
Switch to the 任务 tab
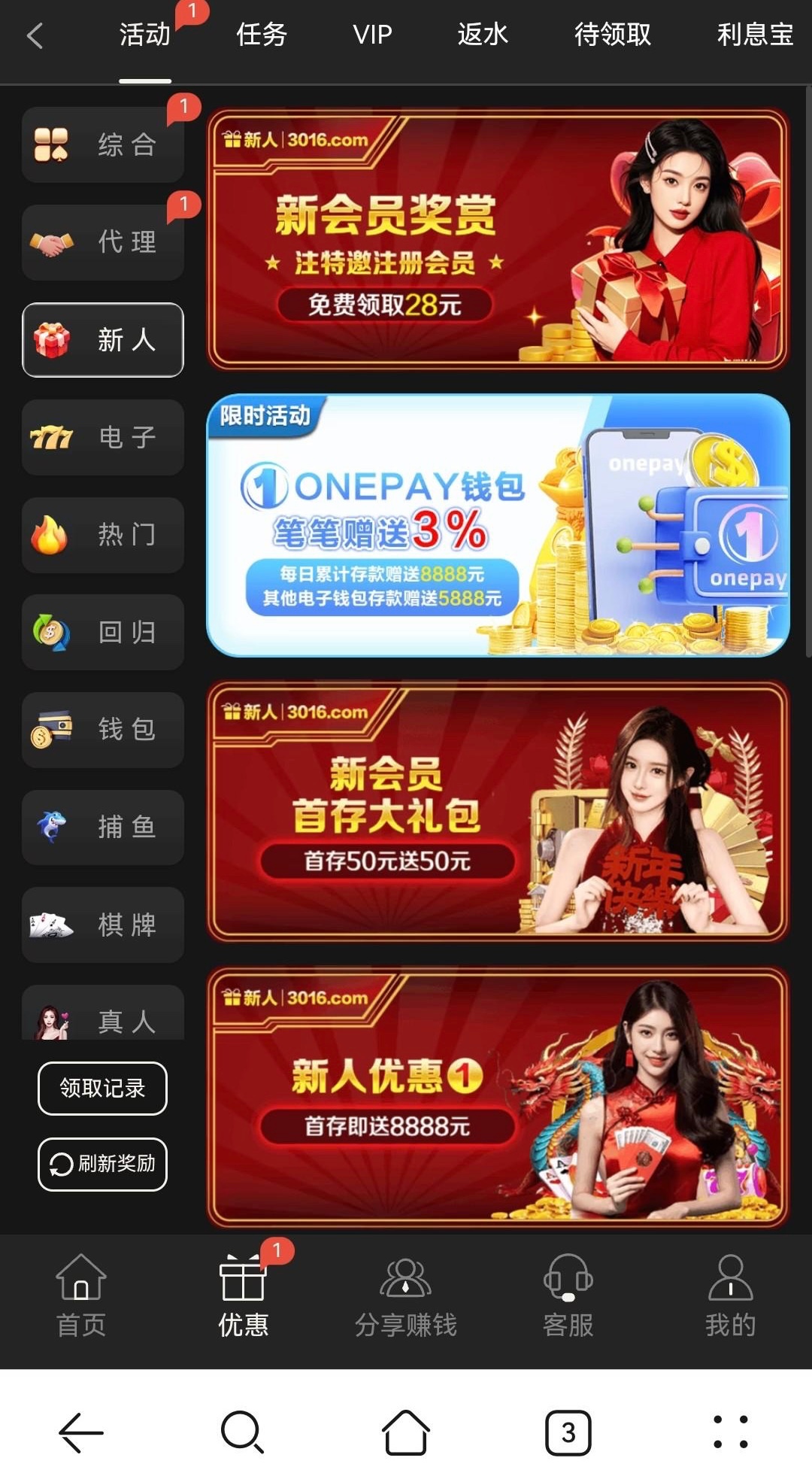tap(261, 35)
